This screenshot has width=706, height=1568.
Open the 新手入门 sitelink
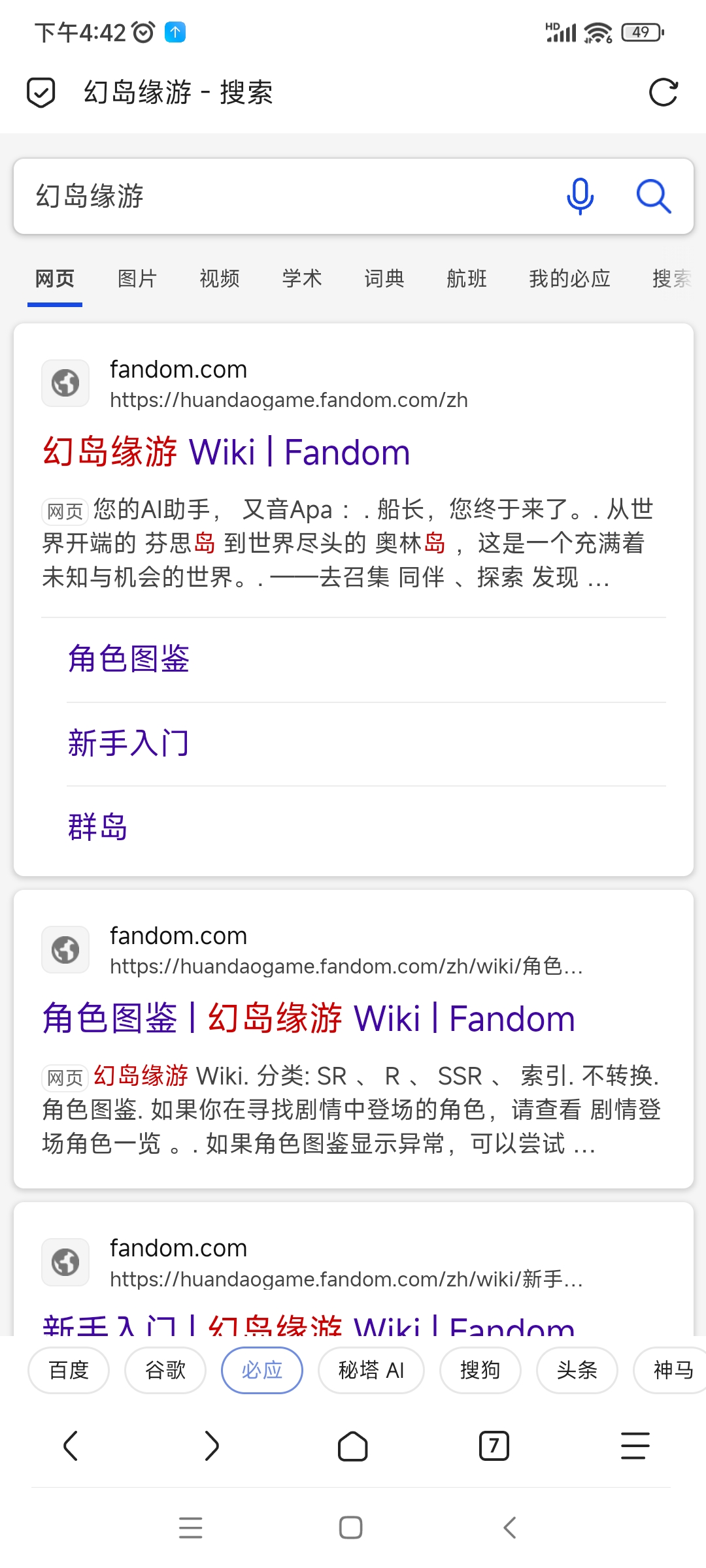point(129,743)
